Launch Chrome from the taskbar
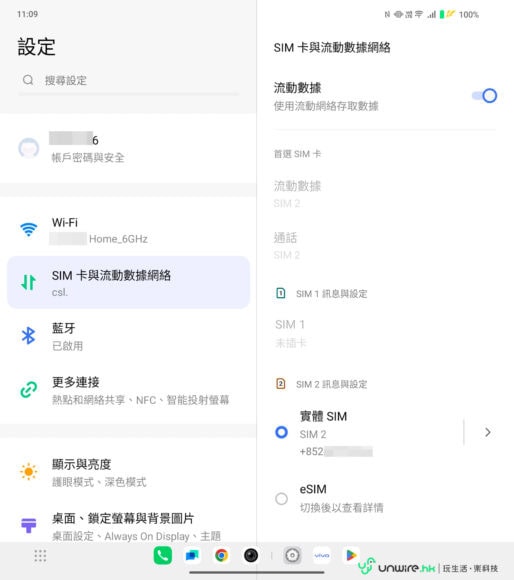 pos(222,556)
